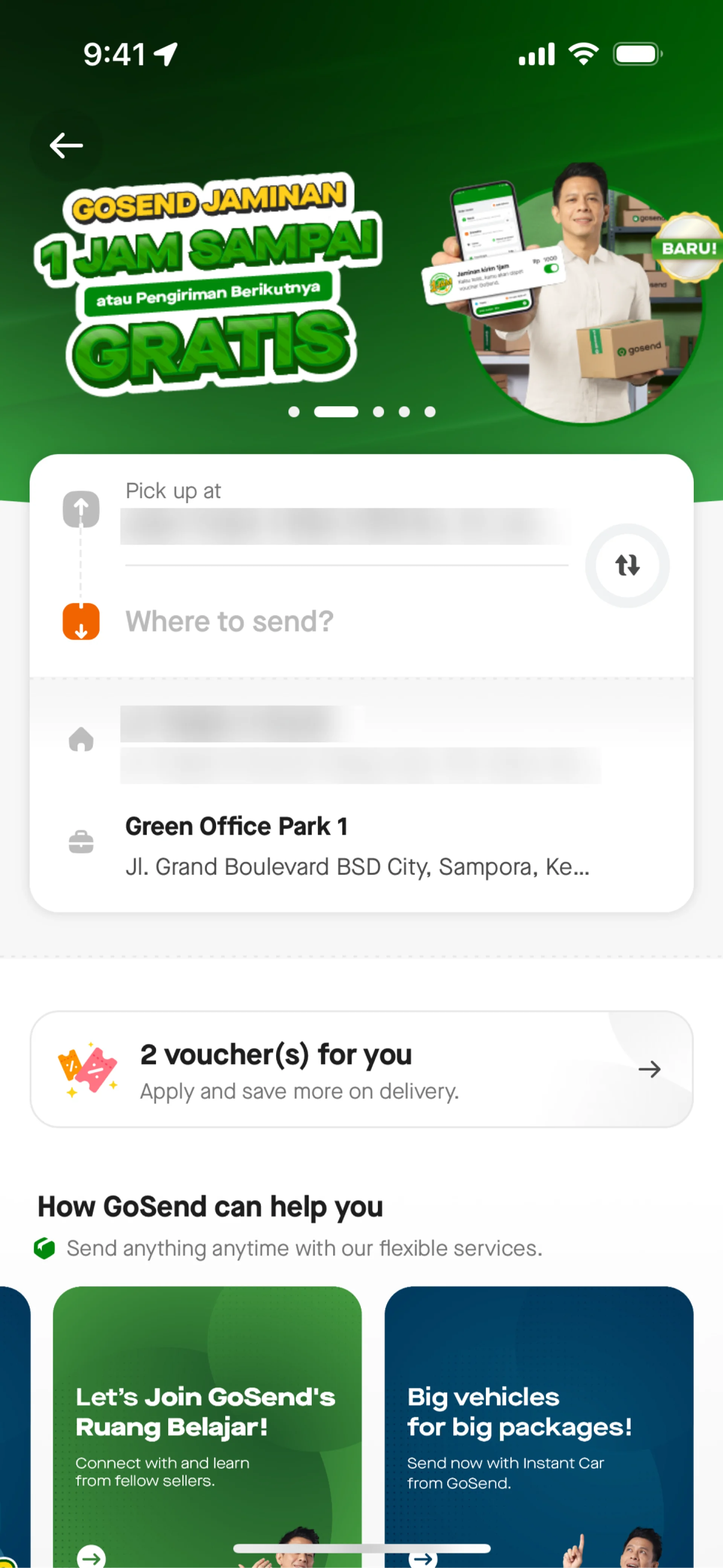Image resolution: width=723 pixels, height=1568 pixels.
Task: Open the Big vehicles for big packages card
Action: (x=538, y=1425)
